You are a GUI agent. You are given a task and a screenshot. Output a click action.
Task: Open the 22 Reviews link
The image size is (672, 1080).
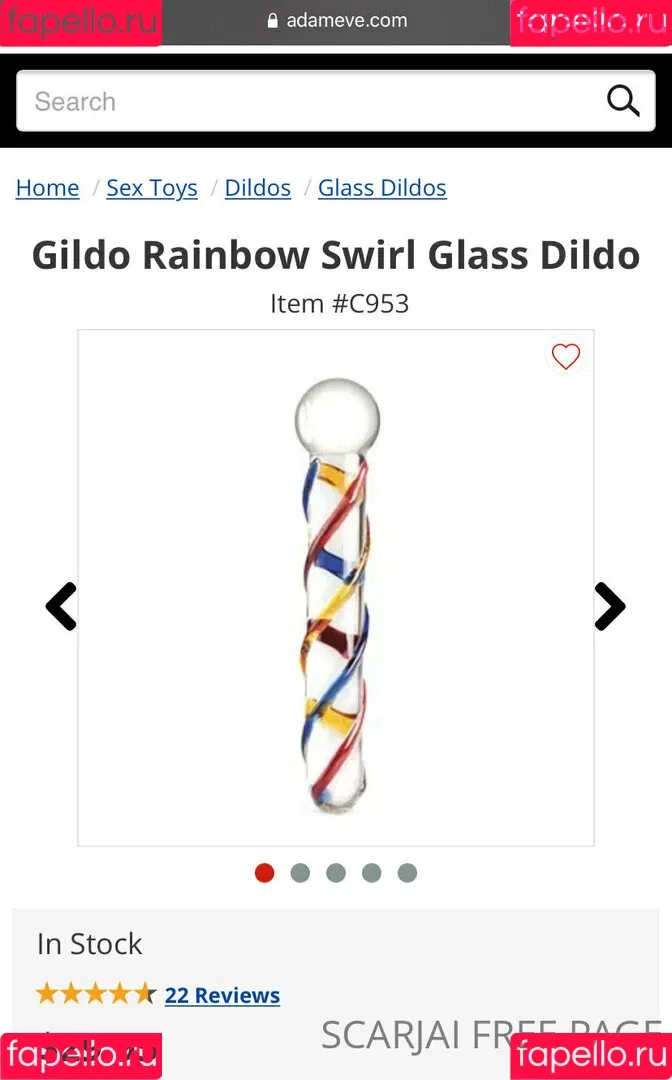click(222, 995)
